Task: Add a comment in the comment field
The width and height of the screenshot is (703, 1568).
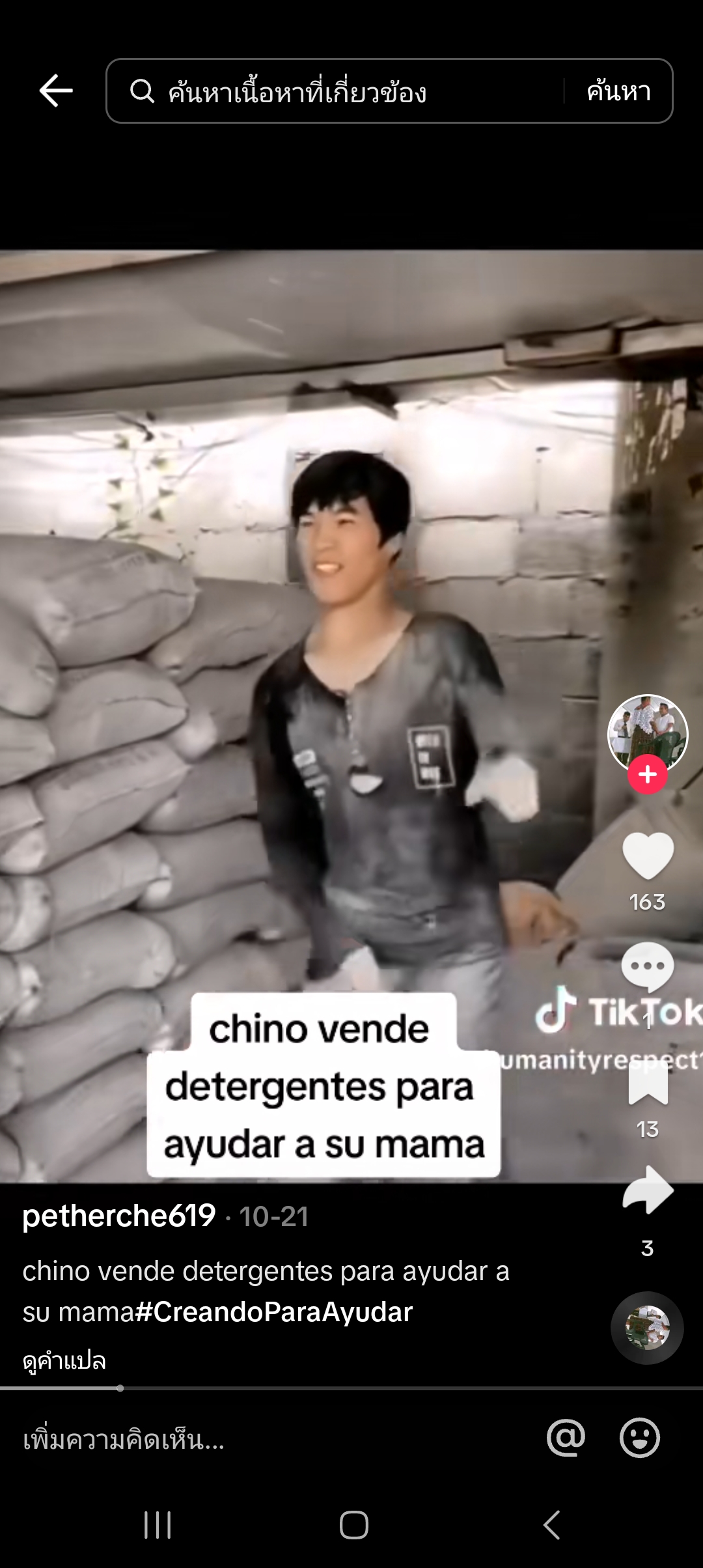Action: 260,1439
